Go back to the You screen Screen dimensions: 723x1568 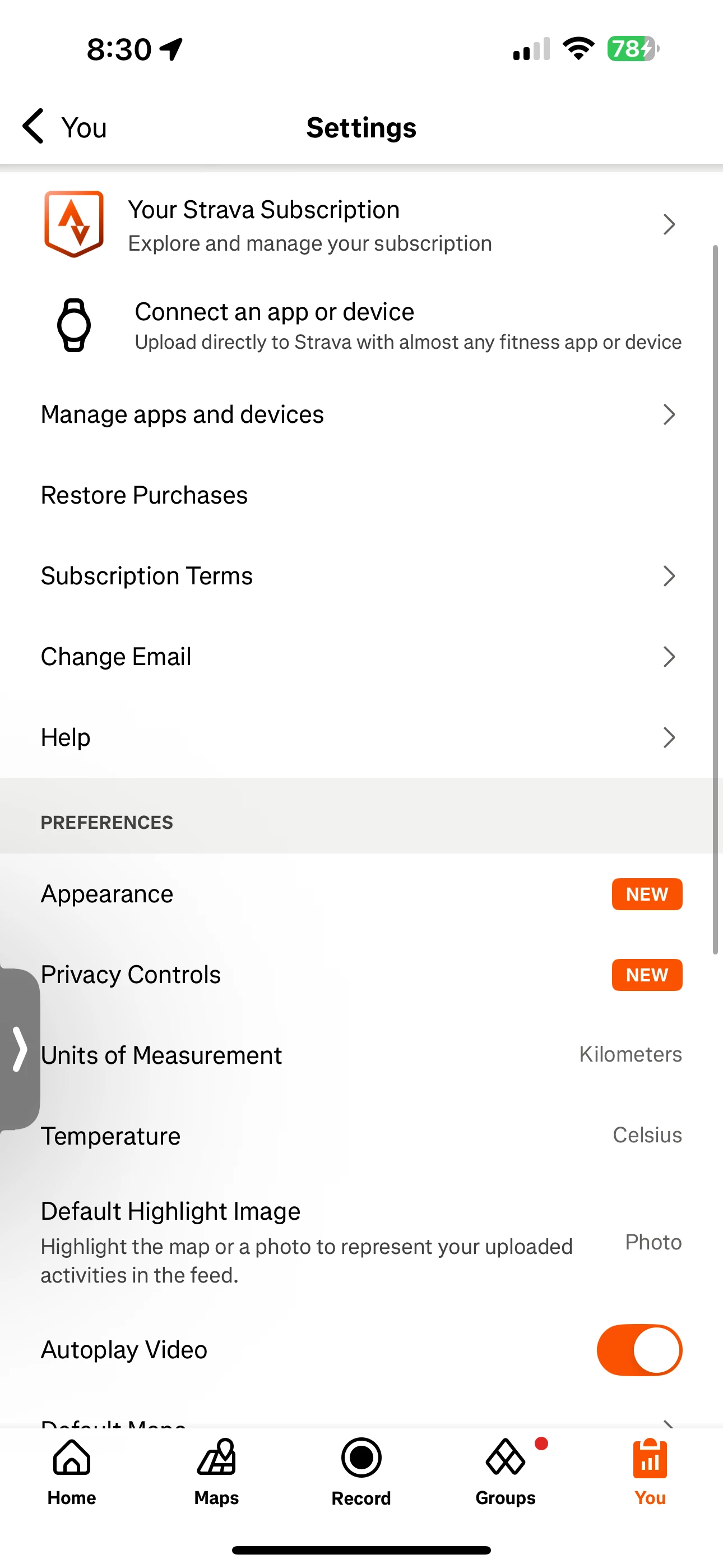click(64, 127)
